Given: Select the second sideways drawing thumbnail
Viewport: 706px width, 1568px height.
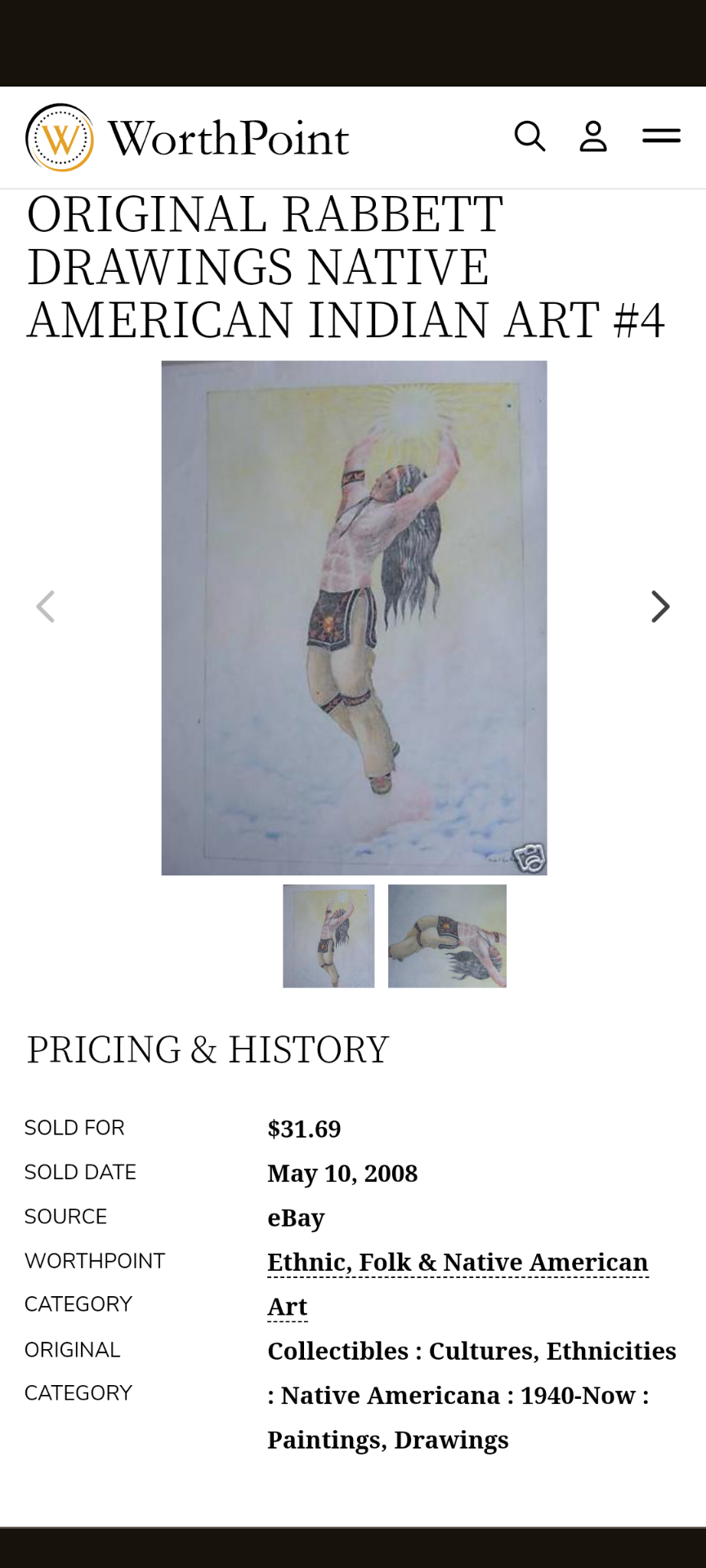Looking at the screenshot, I should click(x=447, y=936).
